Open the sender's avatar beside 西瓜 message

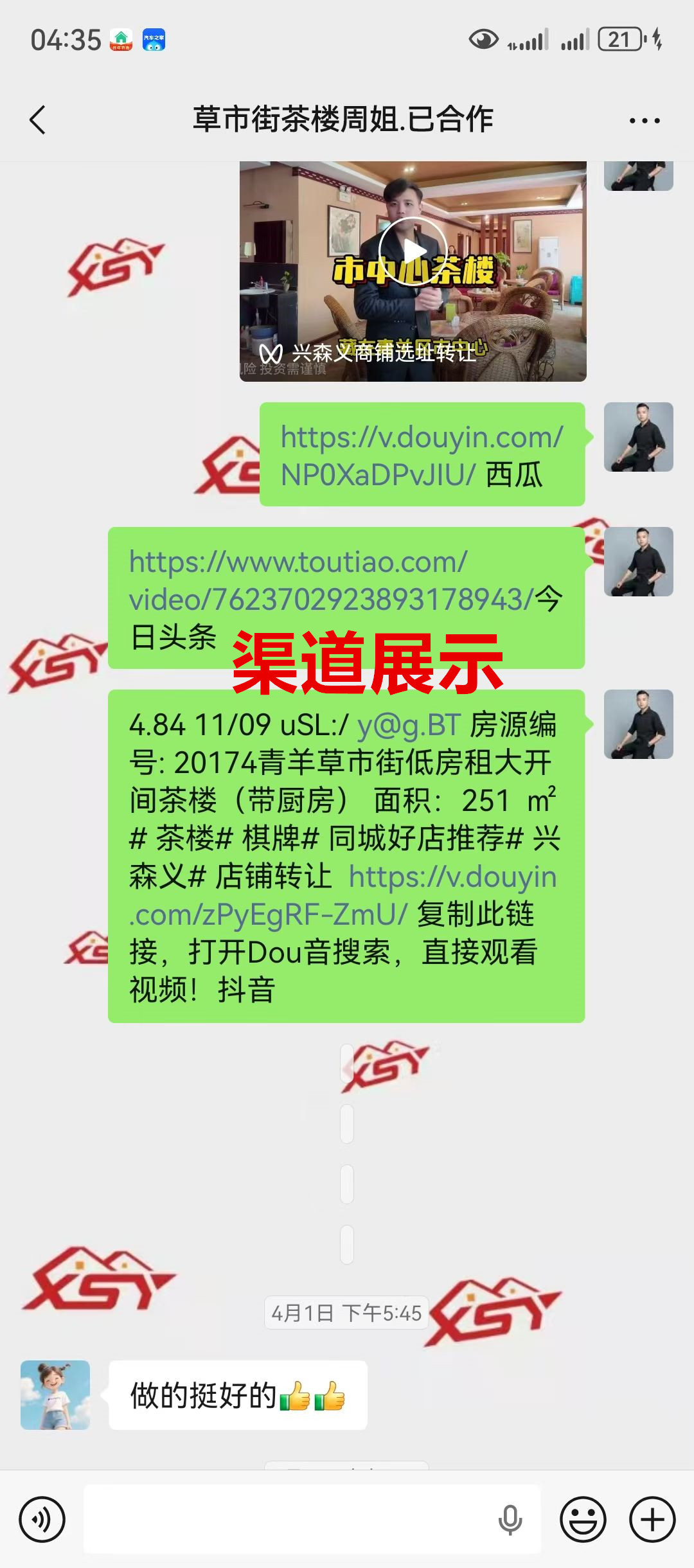[x=639, y=437]
